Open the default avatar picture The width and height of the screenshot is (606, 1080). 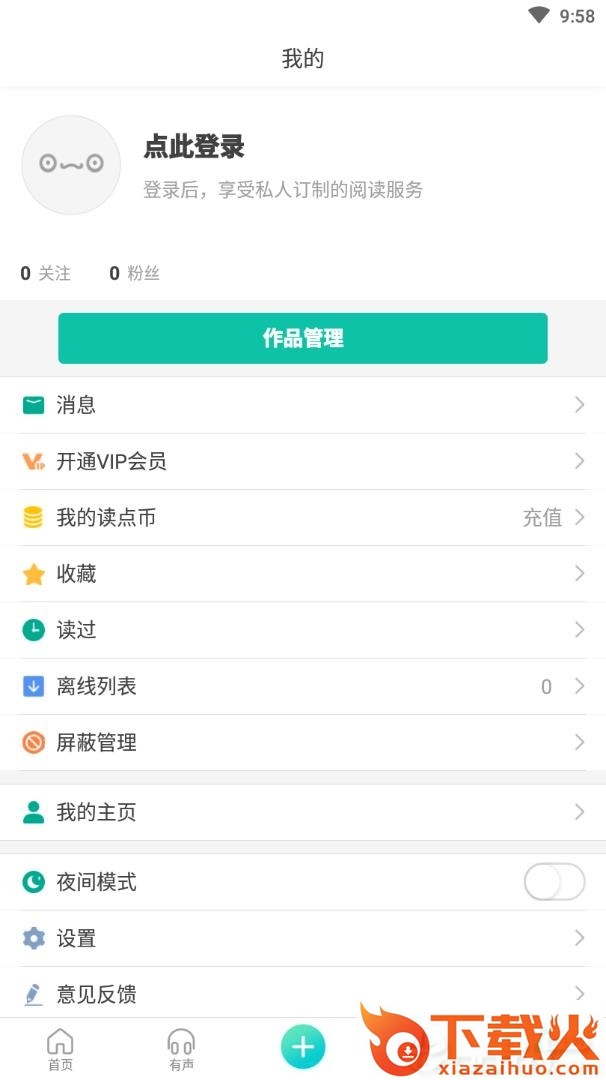pos(71,165)
